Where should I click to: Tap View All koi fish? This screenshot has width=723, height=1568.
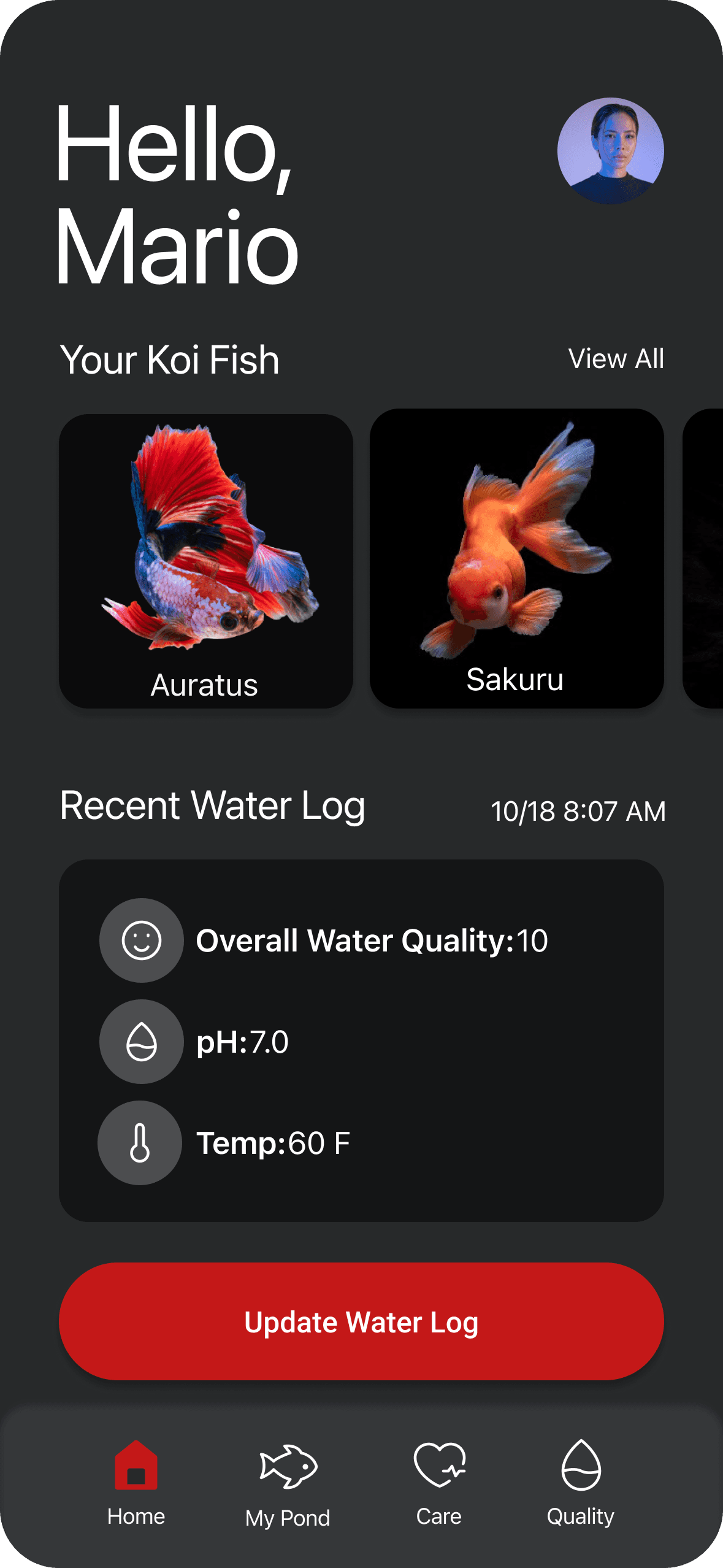[x=616, y=359]
